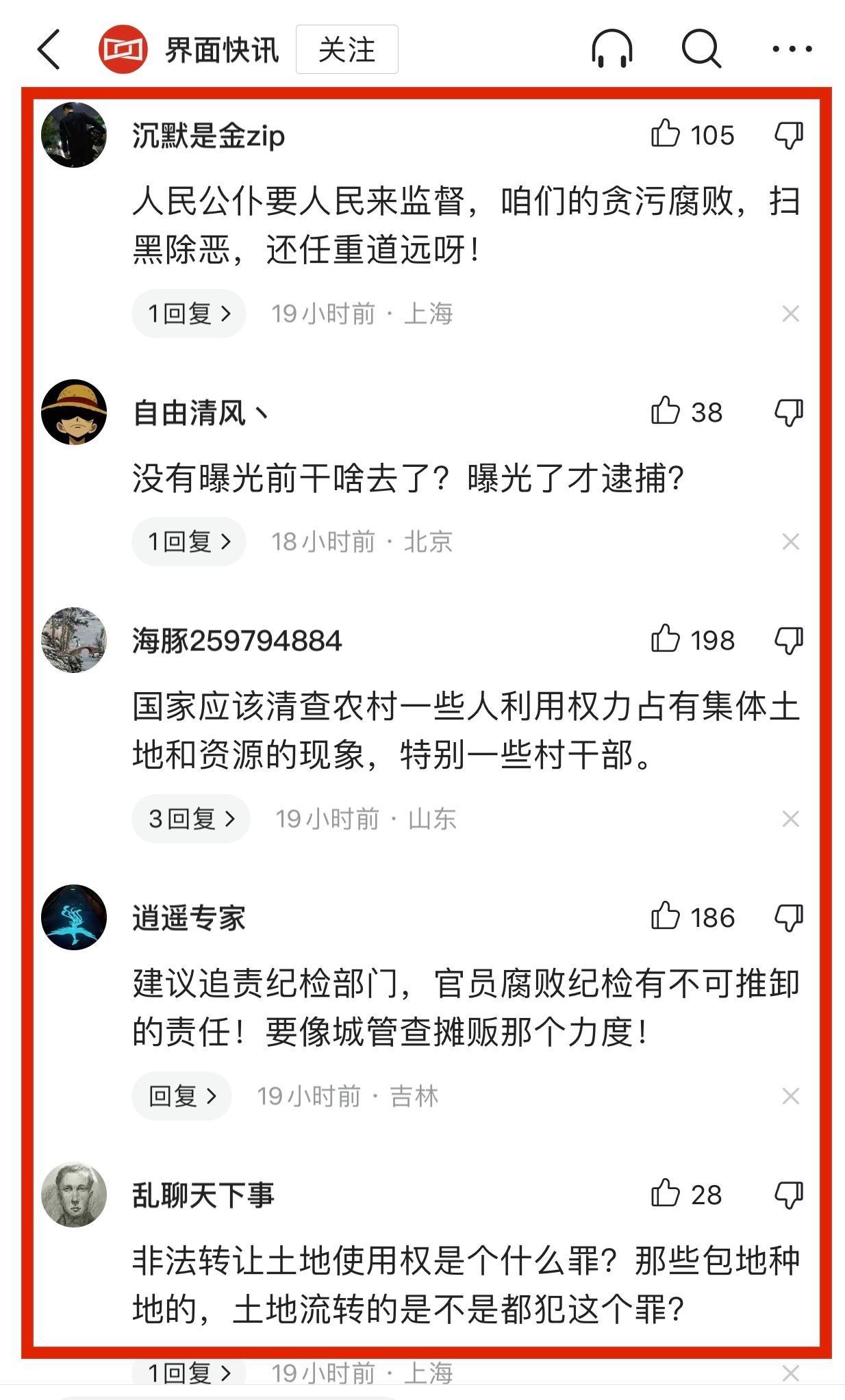Dismiss the comment from 海豚259794884

pos(791,818)
